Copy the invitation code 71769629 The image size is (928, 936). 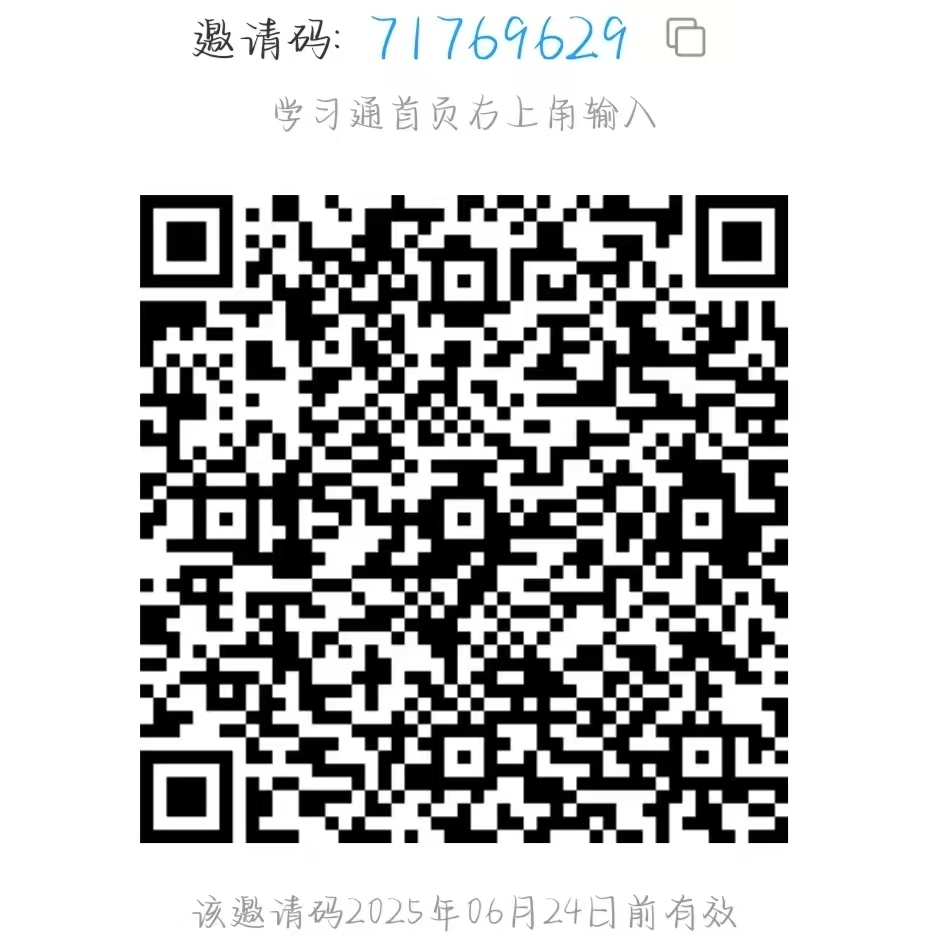[685, 38]
